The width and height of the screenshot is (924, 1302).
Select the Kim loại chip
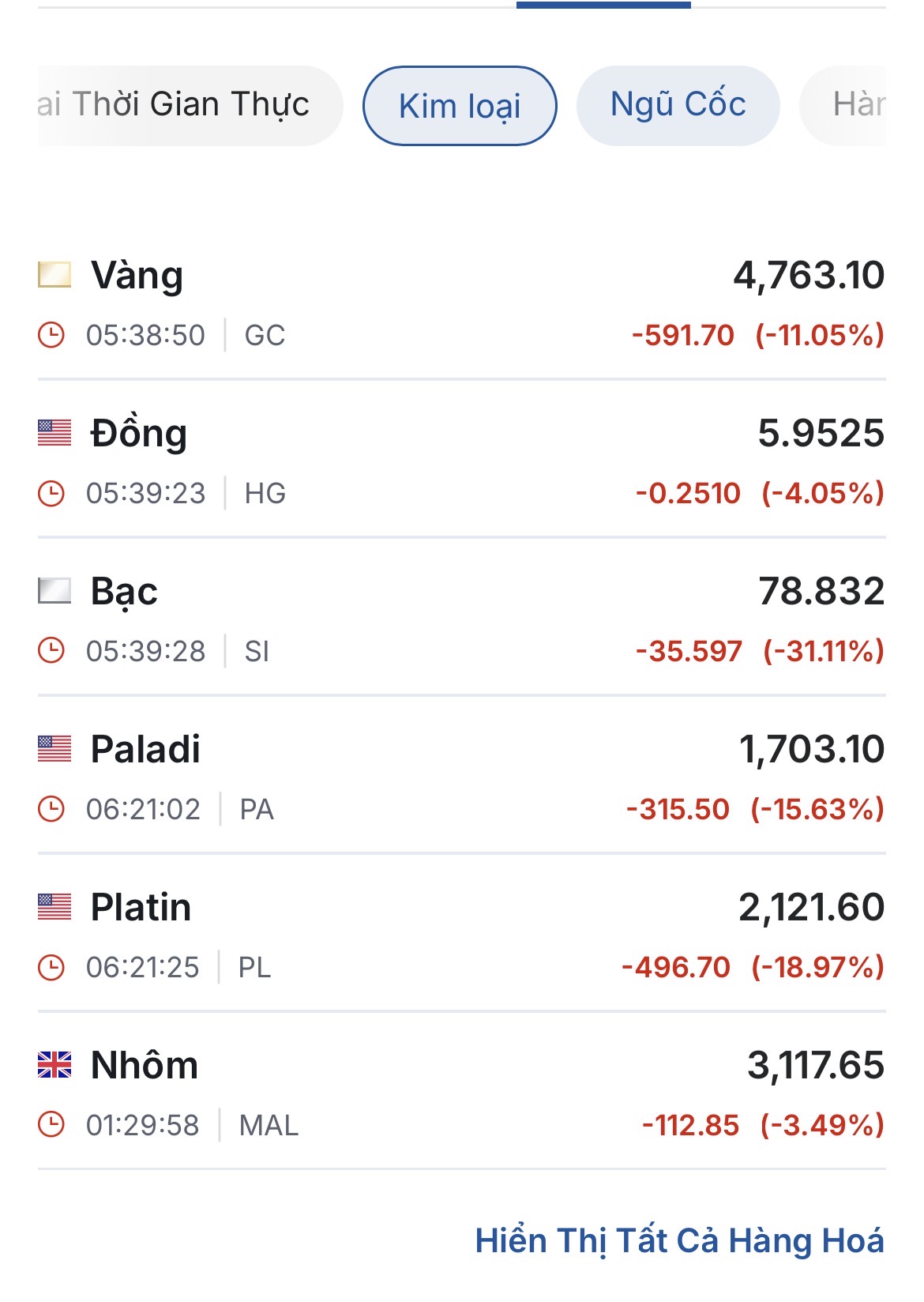coord(460,106)
